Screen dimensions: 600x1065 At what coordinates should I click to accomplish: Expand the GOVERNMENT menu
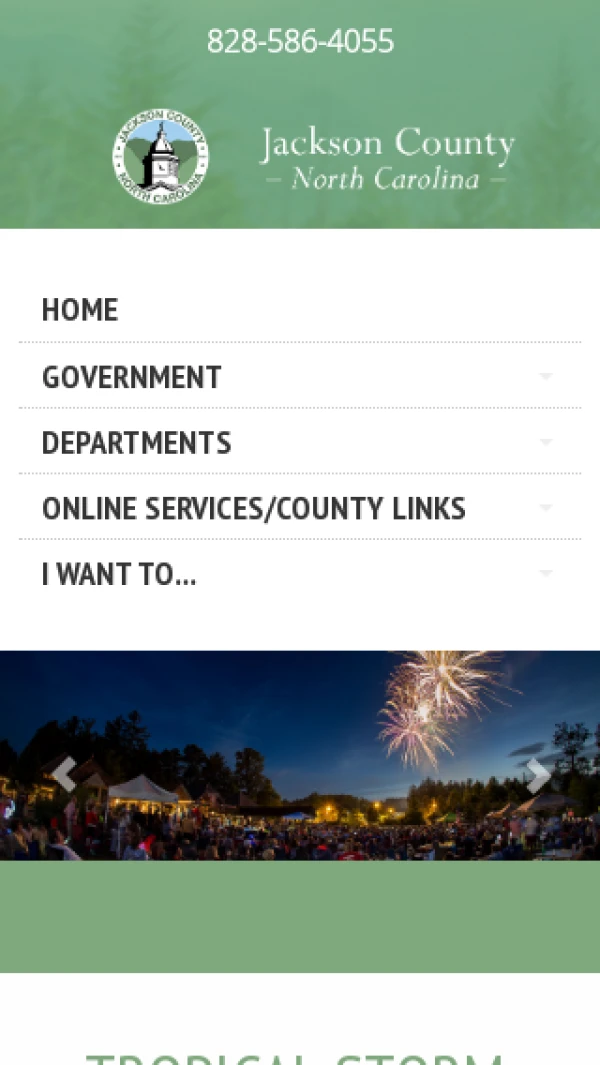coord(545,377)
